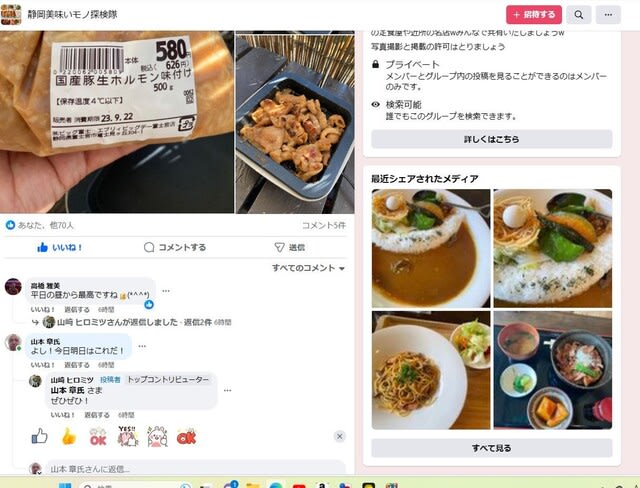This screenshot has width=640, height=488.
Task: Tap the 招待する invite button
Action: (x=533, y=15)
